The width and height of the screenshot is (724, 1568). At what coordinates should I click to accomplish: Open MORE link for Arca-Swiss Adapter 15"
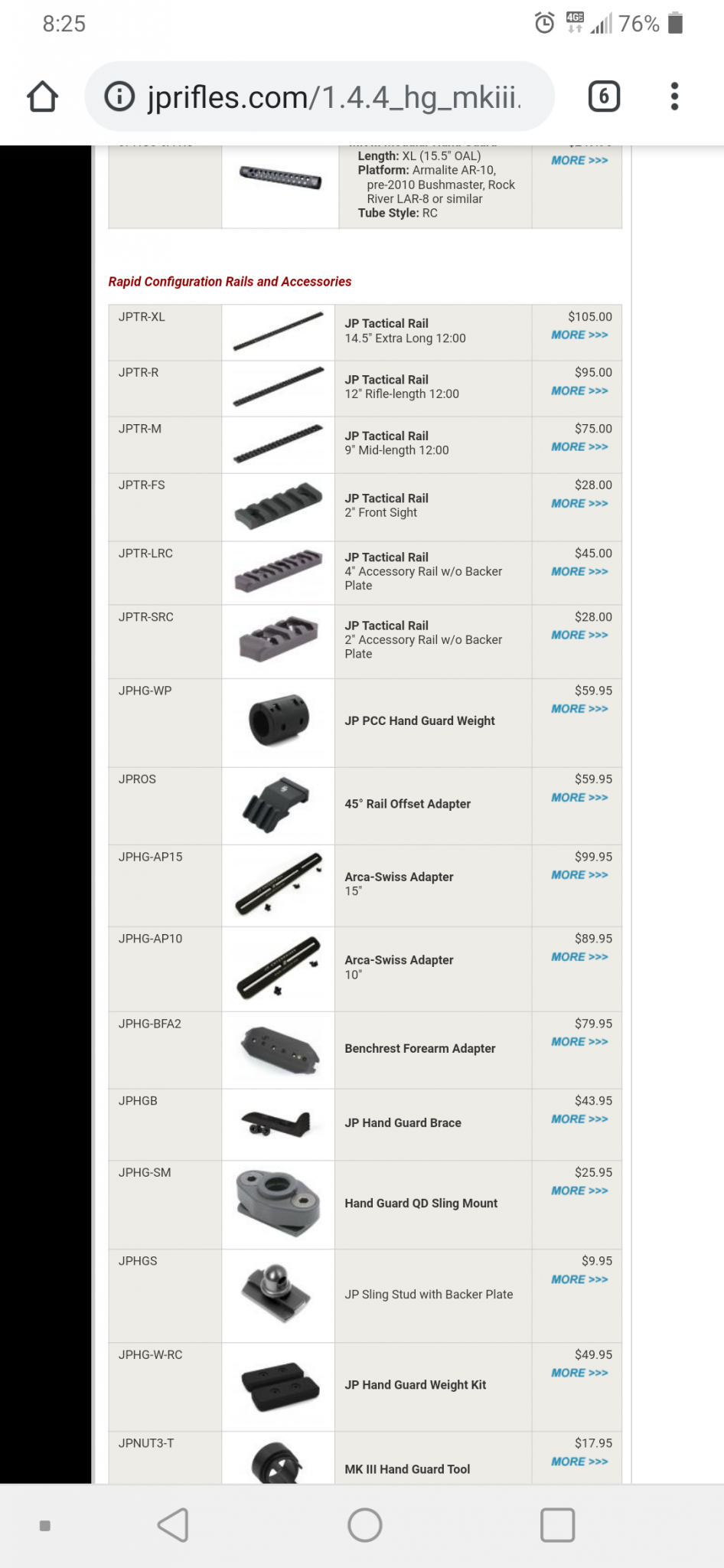click(579, 875)
